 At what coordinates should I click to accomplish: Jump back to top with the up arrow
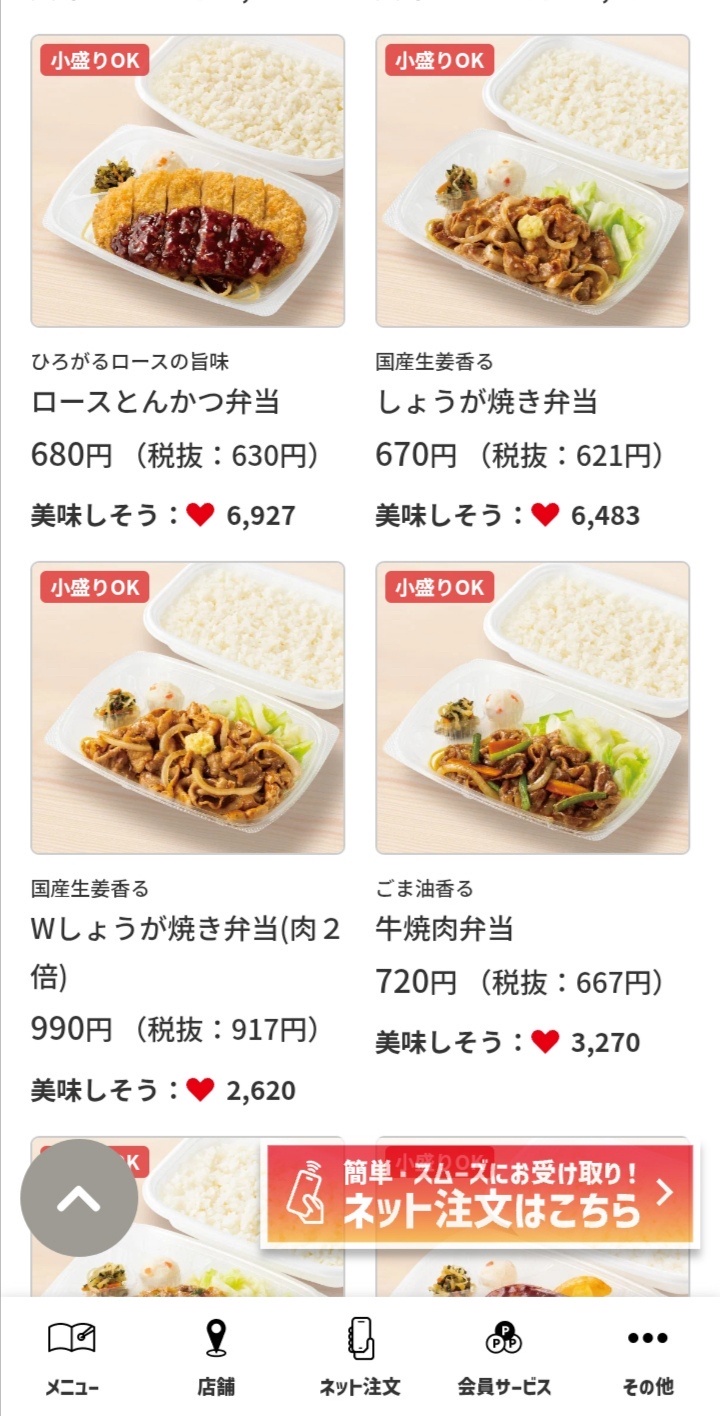(x=79, y=1198)
